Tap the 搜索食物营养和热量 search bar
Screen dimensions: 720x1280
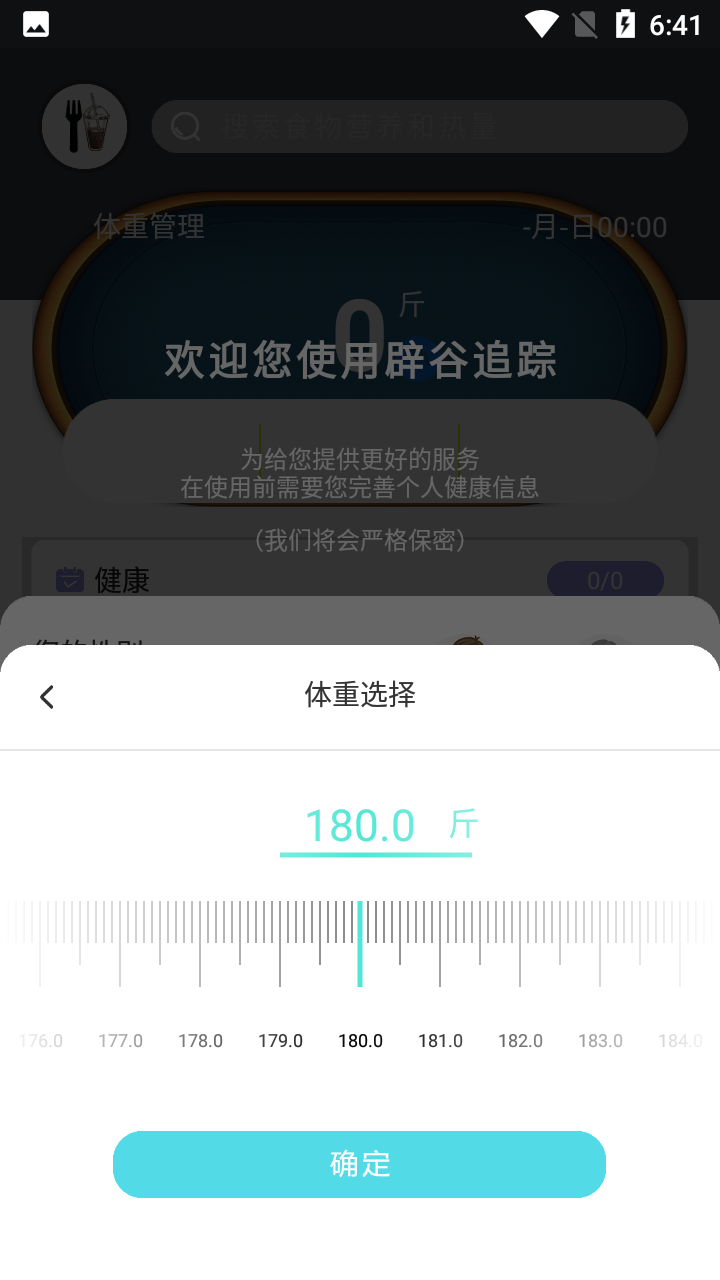[x=419, y=126]
